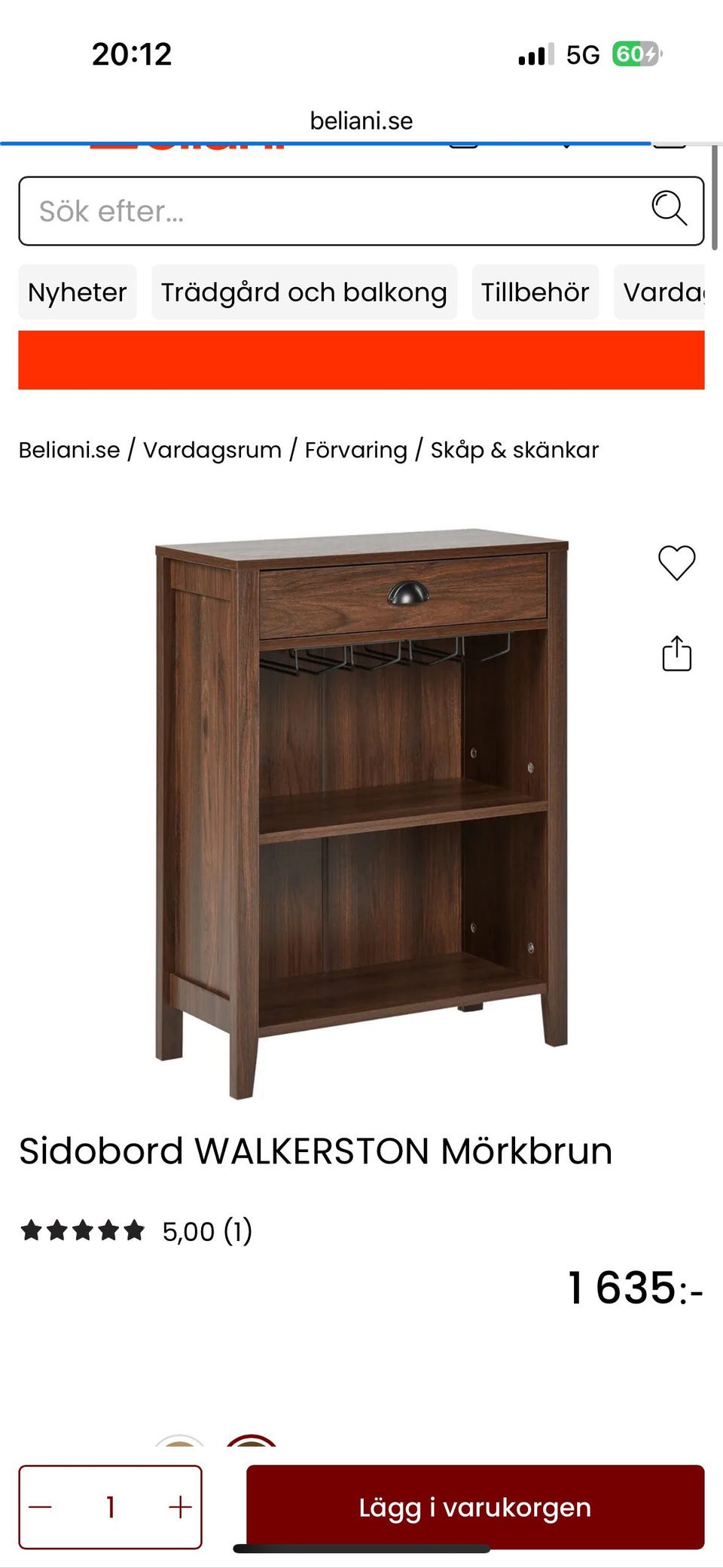Toggle the heart to favorite the side table
The image size is (723, 1568).
[x=677, y=564]
